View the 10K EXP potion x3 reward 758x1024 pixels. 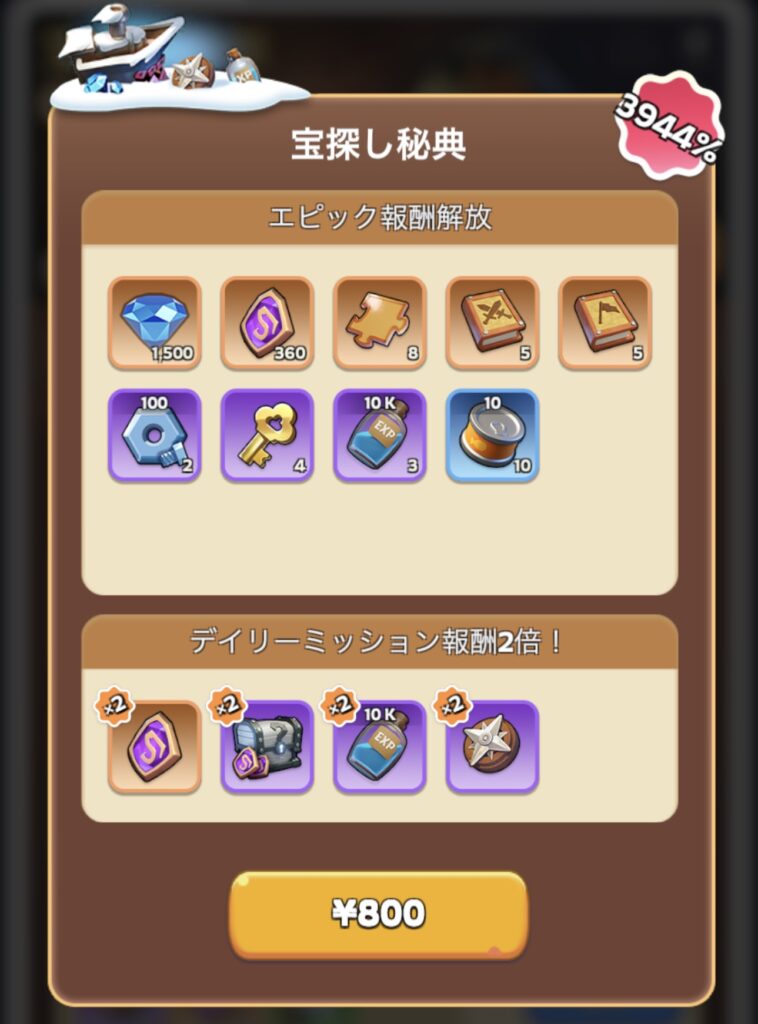coord(380,436)
